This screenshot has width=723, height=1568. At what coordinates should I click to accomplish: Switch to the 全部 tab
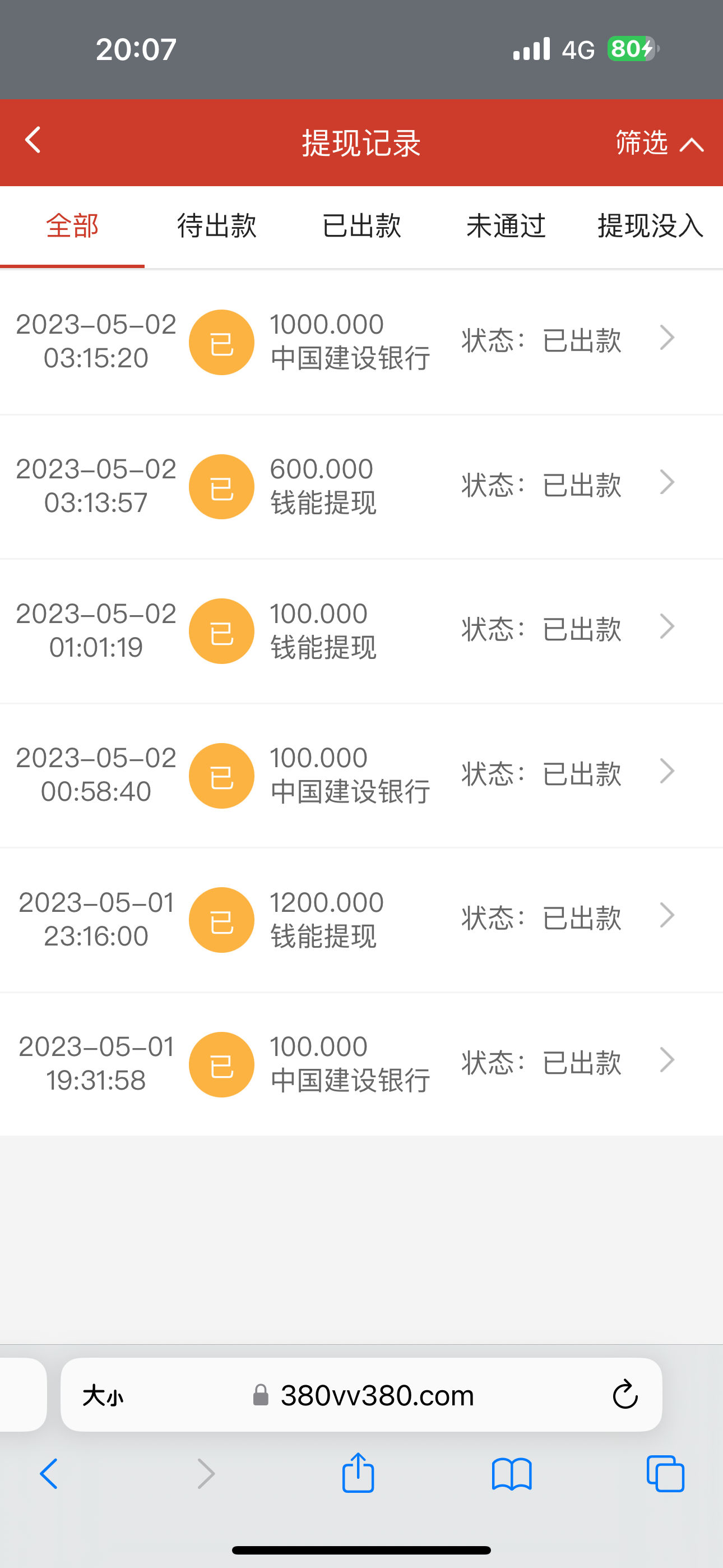tap(72, 226)
